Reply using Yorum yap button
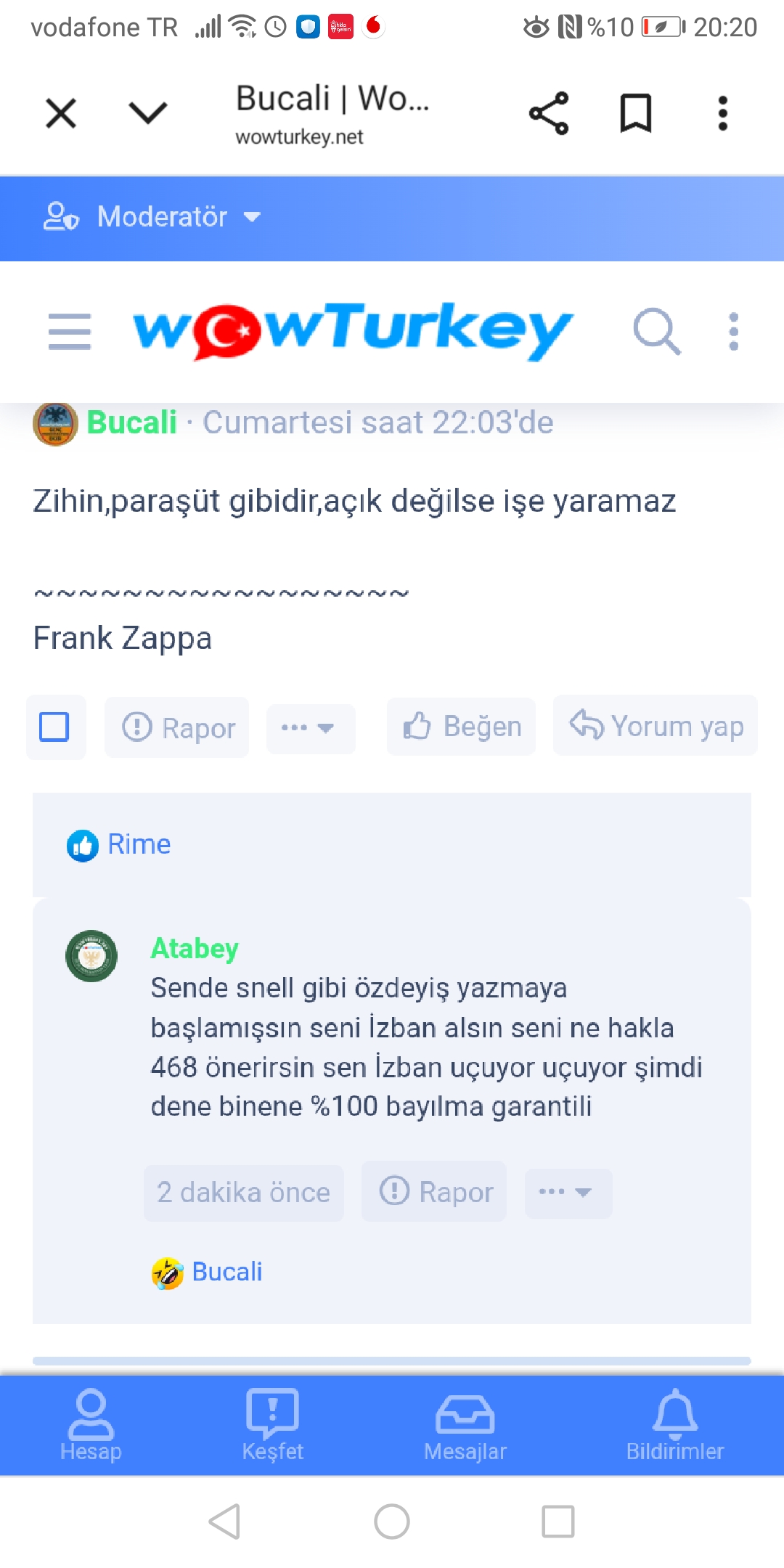This screenshot has height=1568, width=784. coord(656,726)
